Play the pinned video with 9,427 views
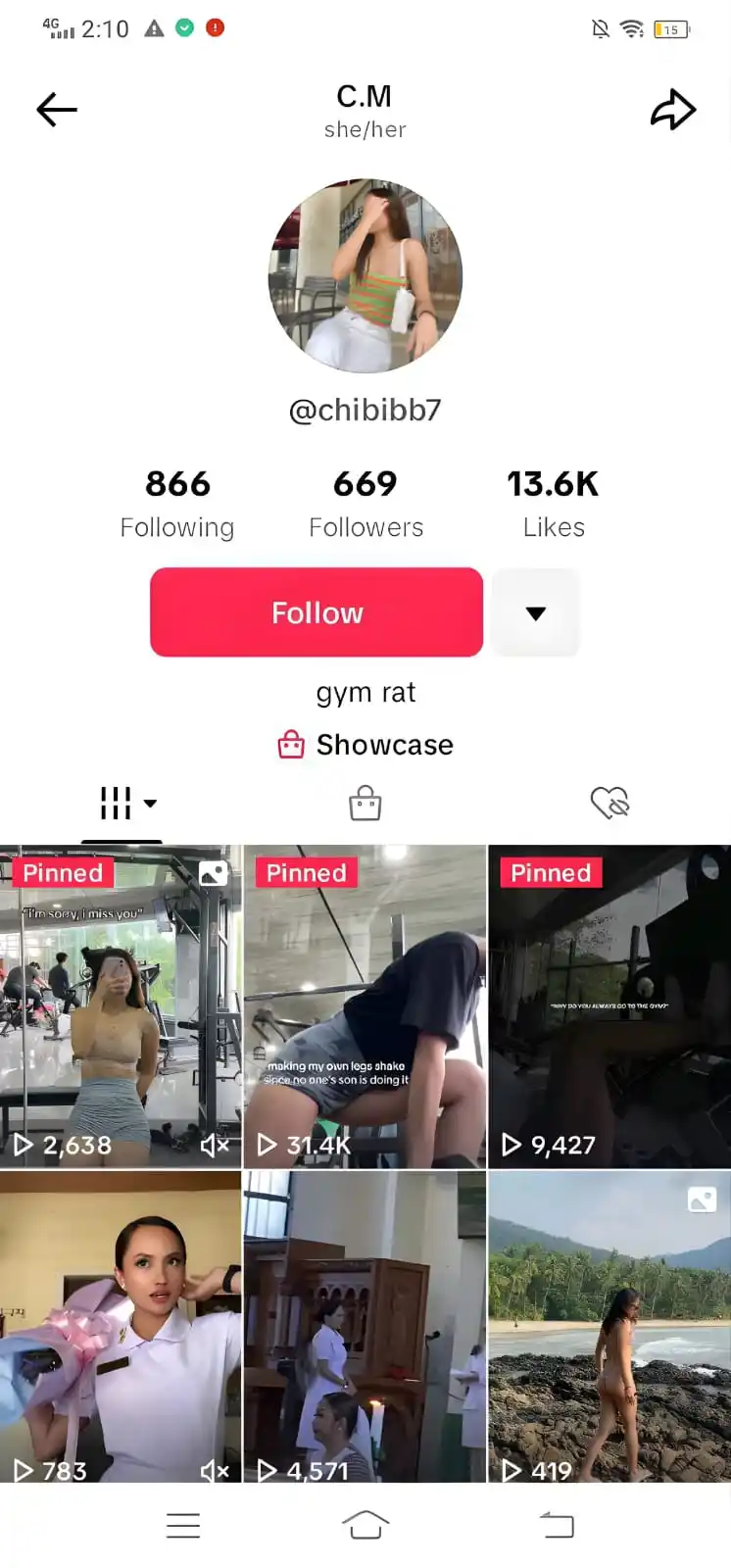Image resolution: width=731 pixels, height=1568 pixels. point(609,1007)
